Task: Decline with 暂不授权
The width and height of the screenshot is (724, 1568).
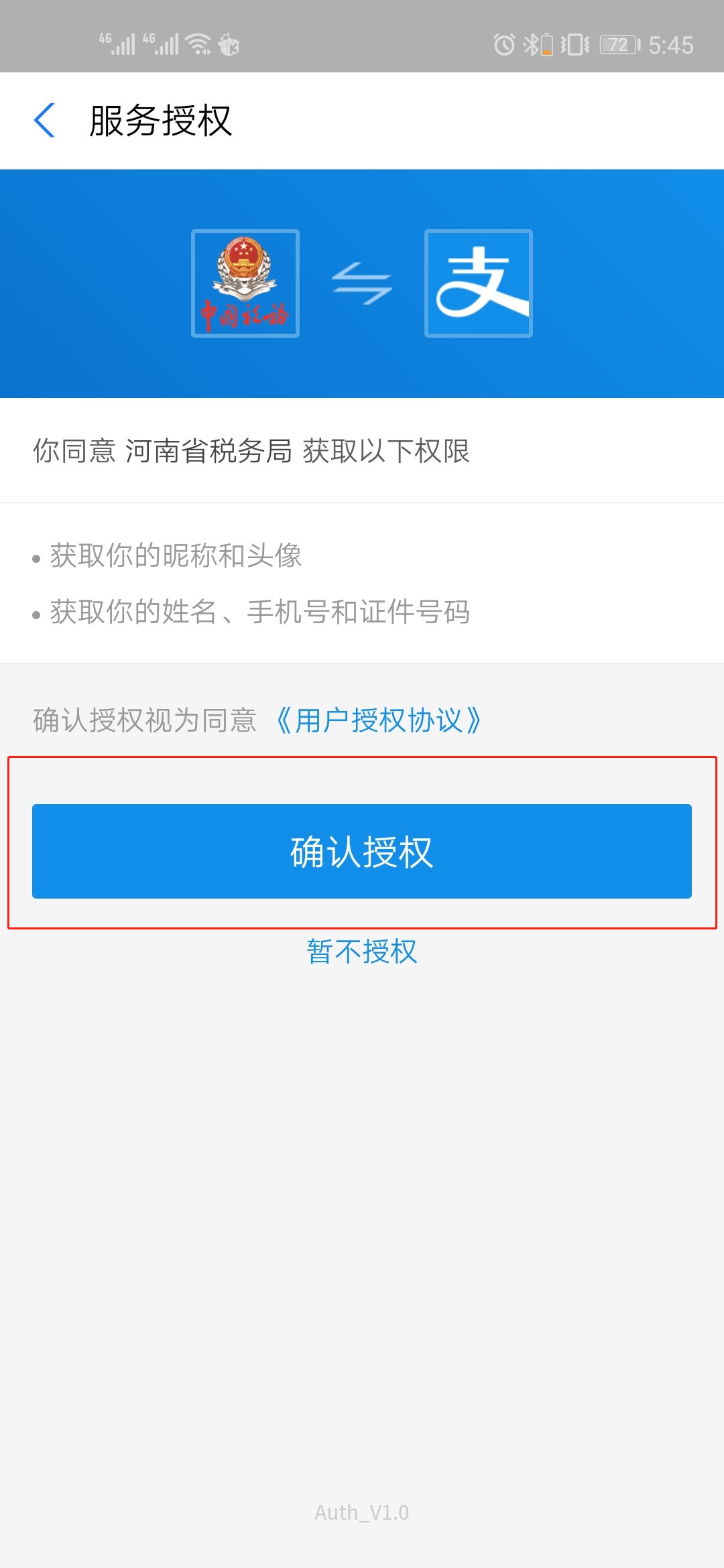Action: 362,952
